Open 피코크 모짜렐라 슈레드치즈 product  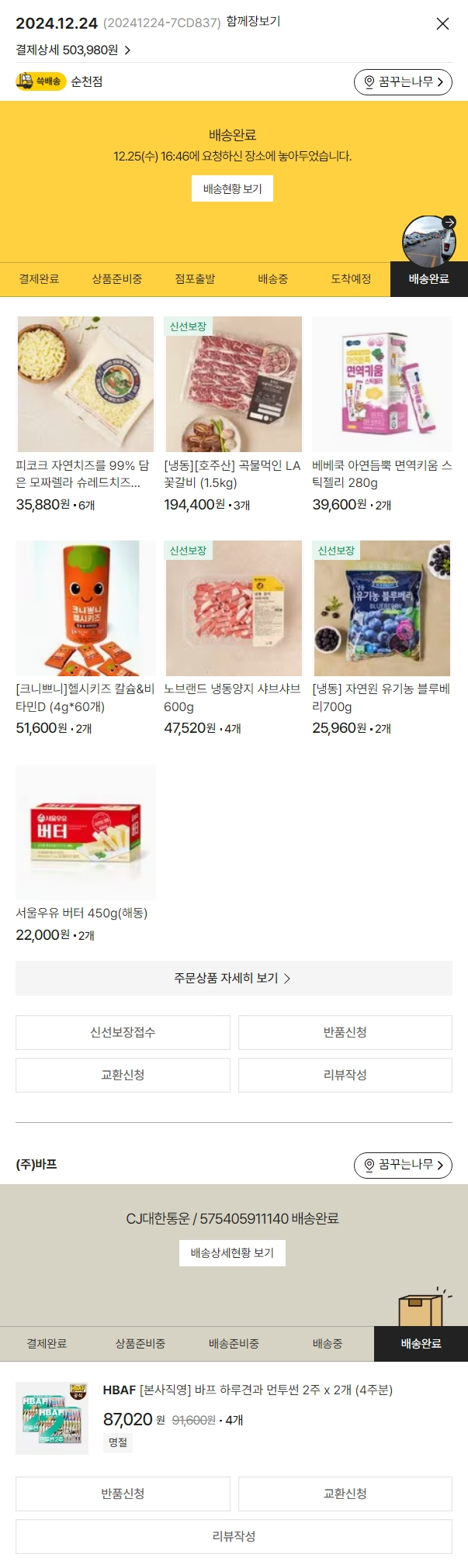(x=85, y=384)
